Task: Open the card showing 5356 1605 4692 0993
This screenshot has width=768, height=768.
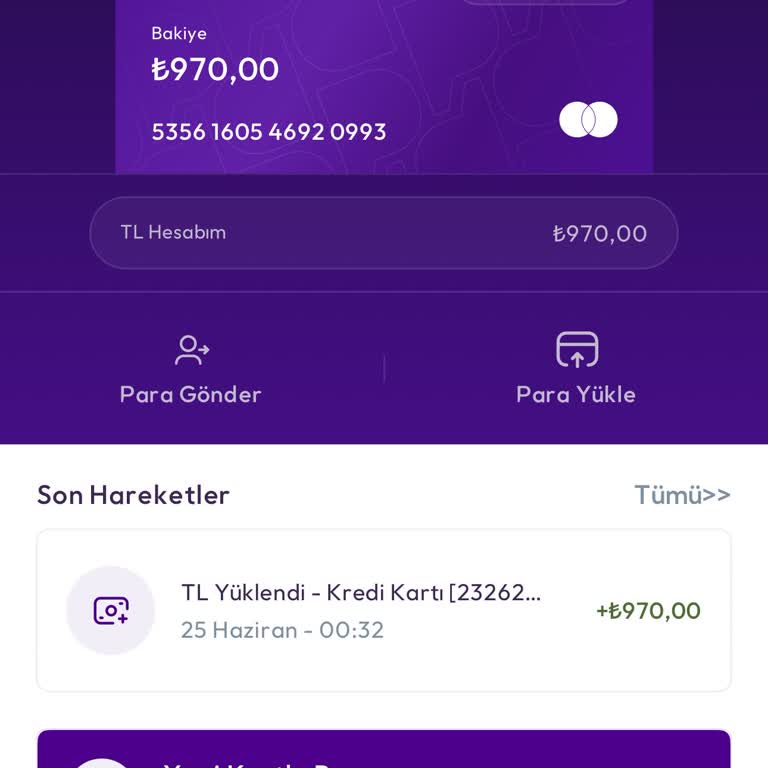Action: 384,90
